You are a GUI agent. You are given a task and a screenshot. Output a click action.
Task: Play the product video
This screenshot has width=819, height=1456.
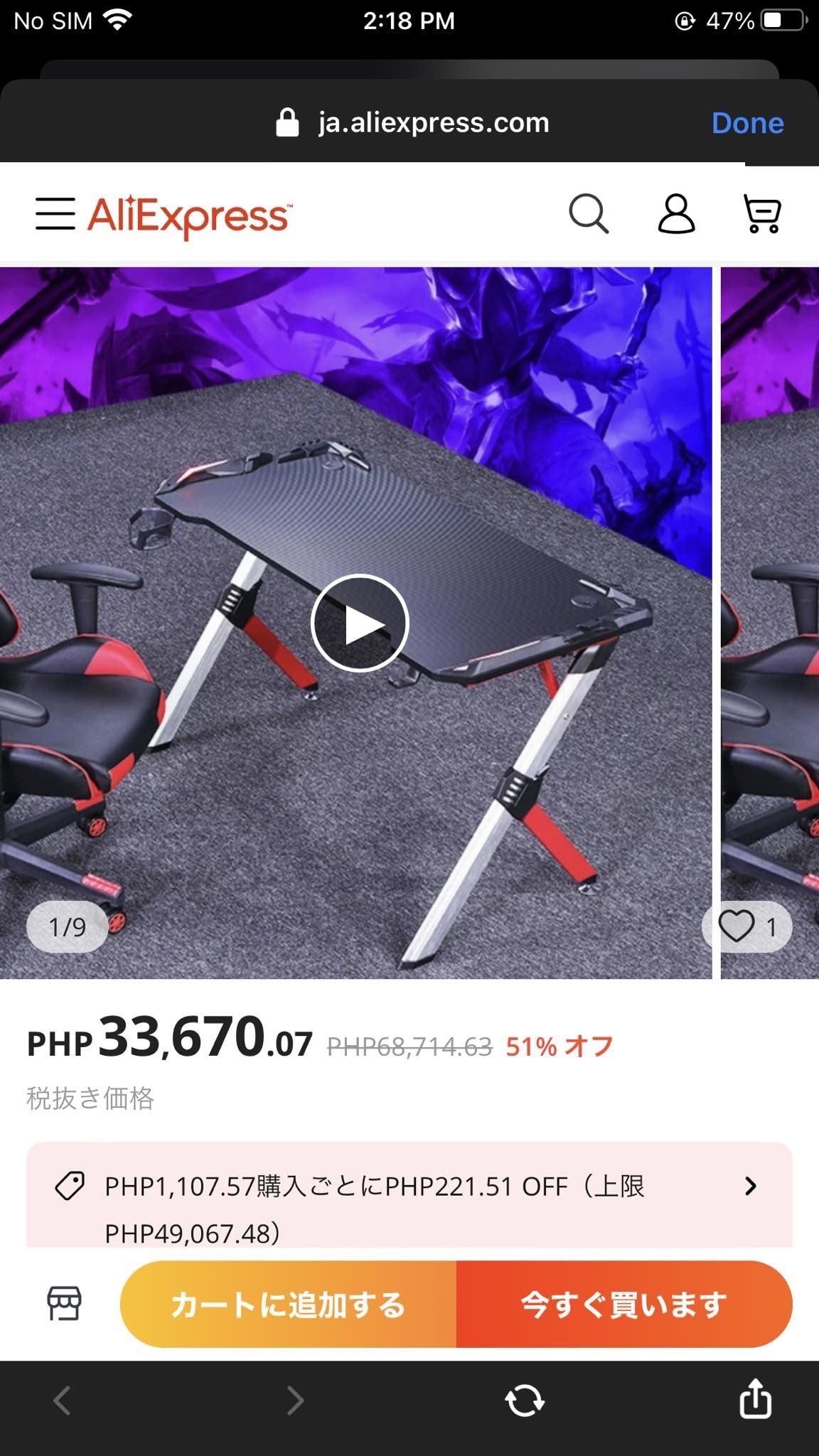coord(360,623)
